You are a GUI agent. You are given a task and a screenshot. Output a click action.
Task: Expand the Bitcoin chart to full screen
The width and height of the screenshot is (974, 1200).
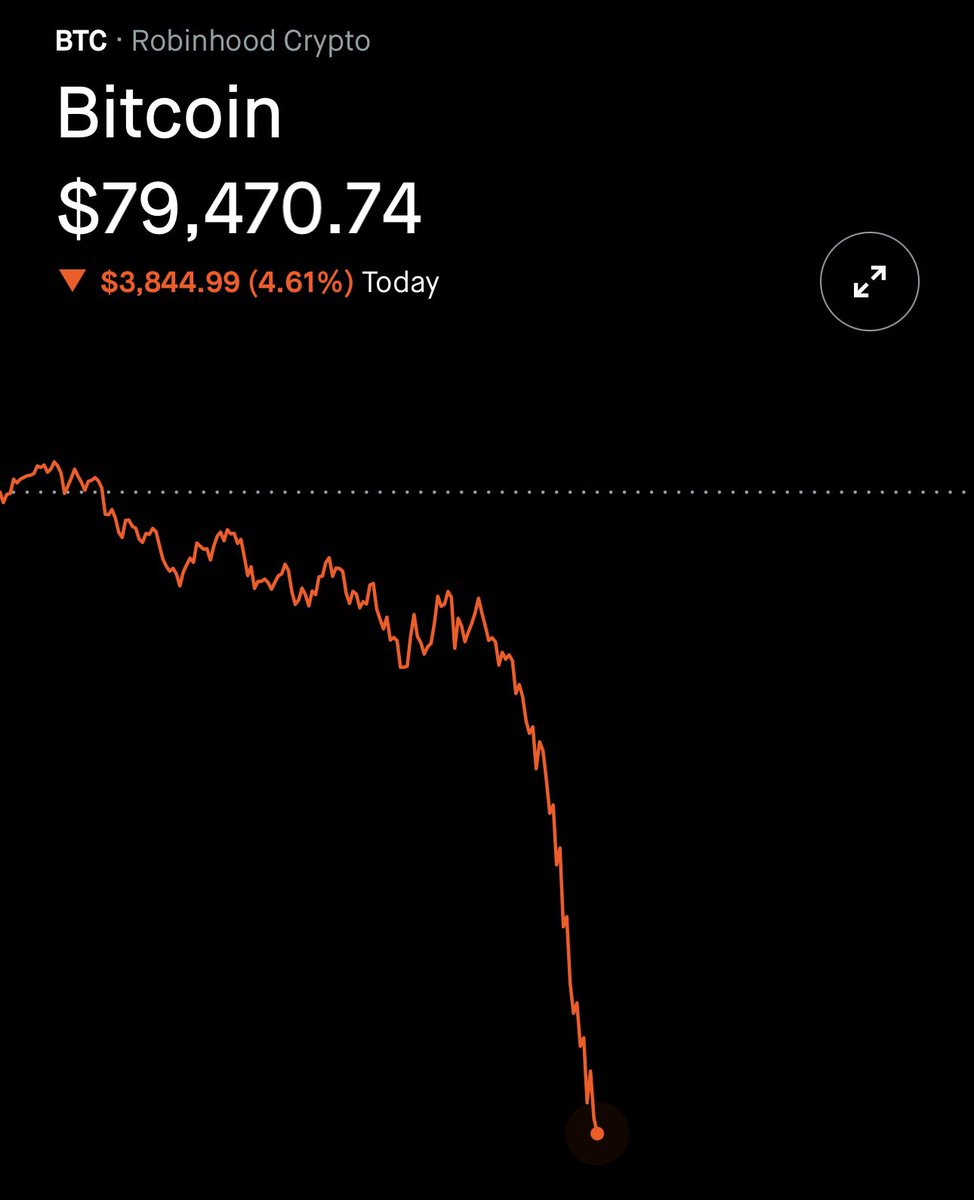tap(869, 282)
